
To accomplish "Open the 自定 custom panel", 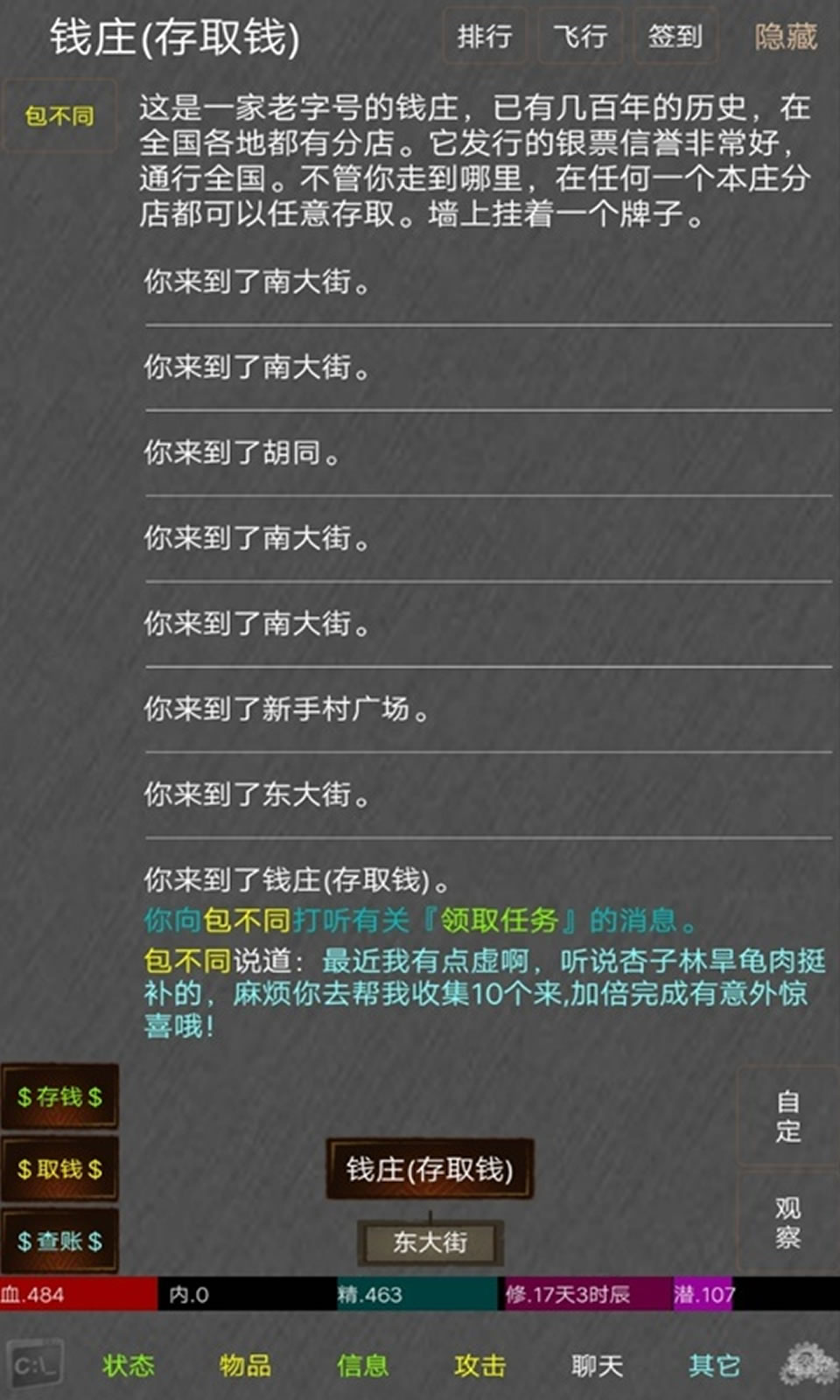I will click(786, 1116).
